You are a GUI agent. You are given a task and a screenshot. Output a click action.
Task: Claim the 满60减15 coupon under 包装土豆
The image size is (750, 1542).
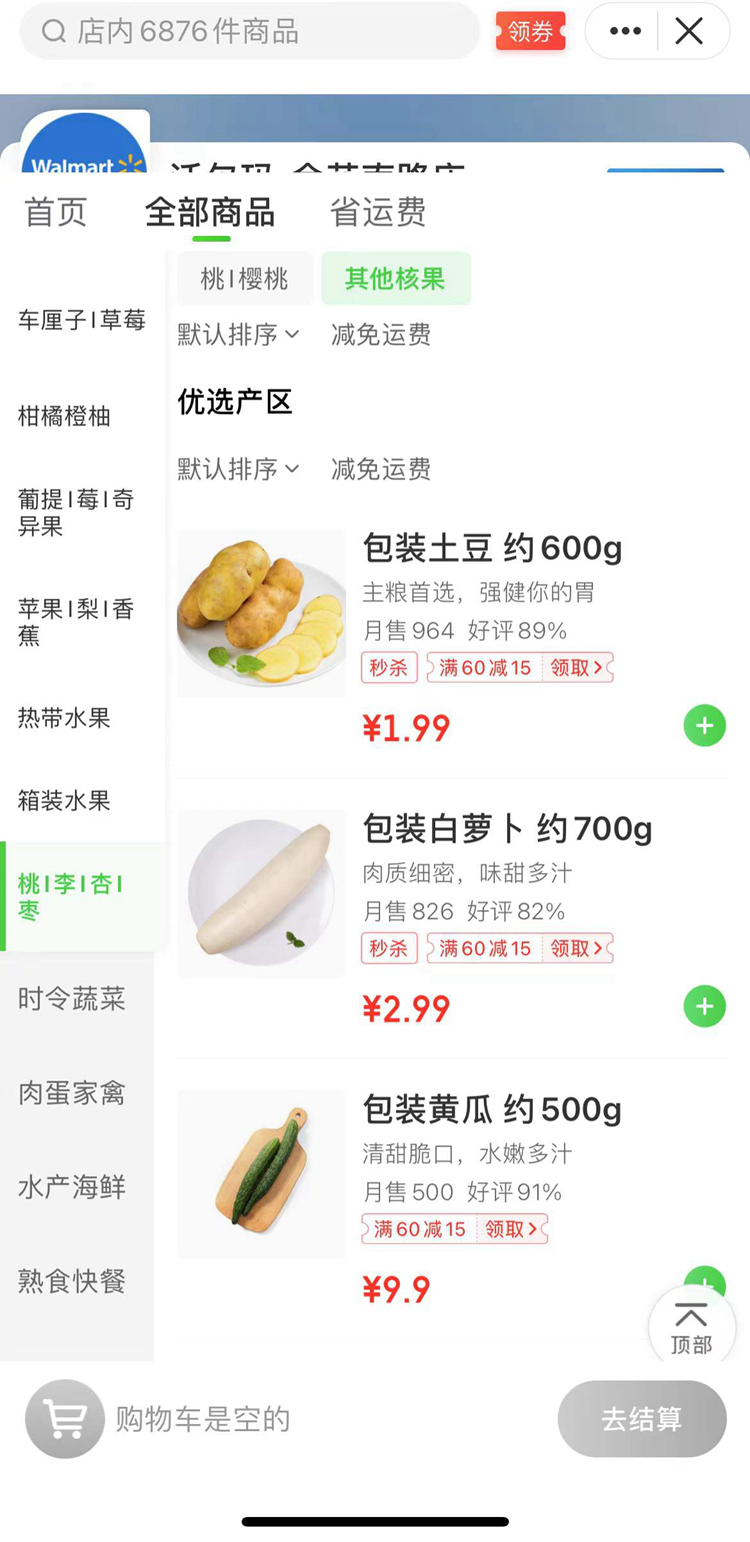coord(578,668)
